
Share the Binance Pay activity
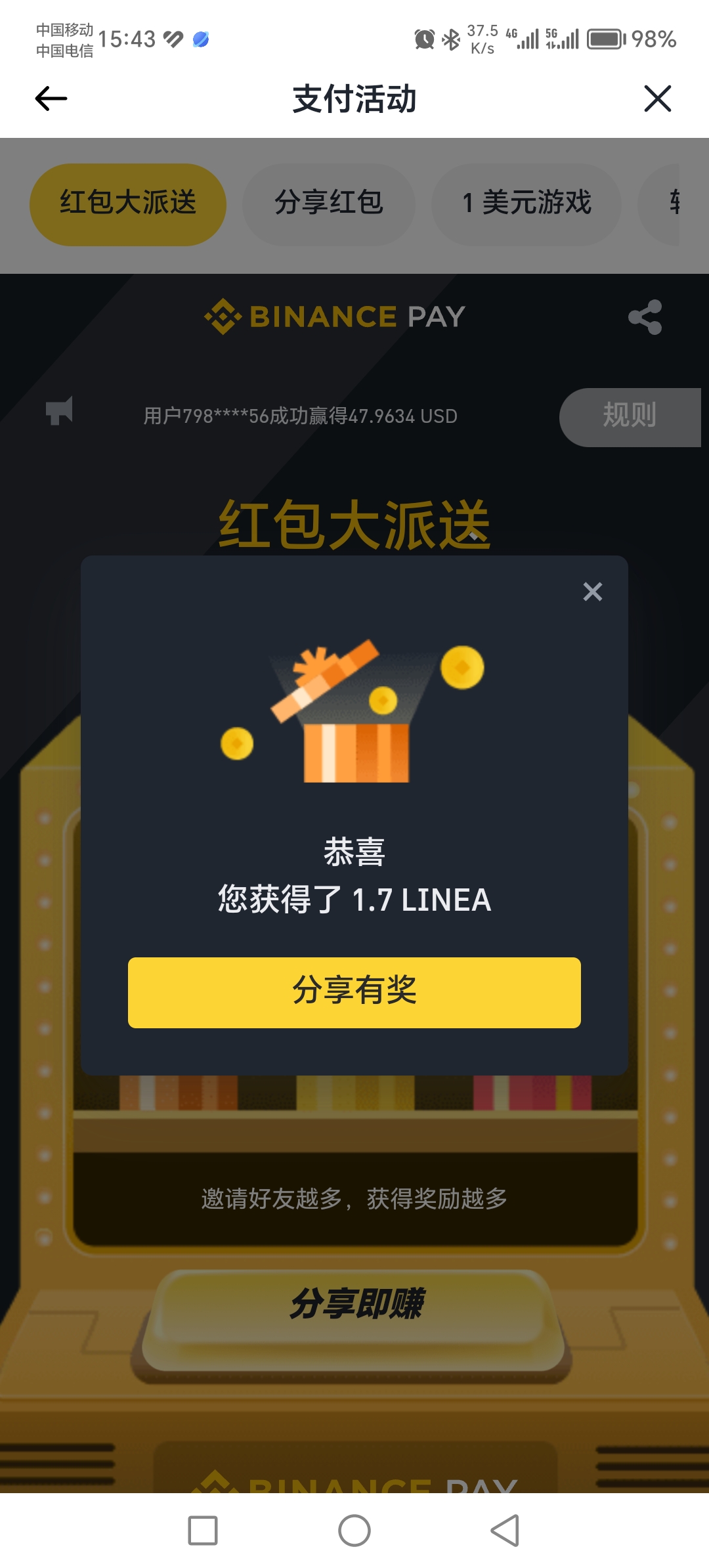click(645, 318)
